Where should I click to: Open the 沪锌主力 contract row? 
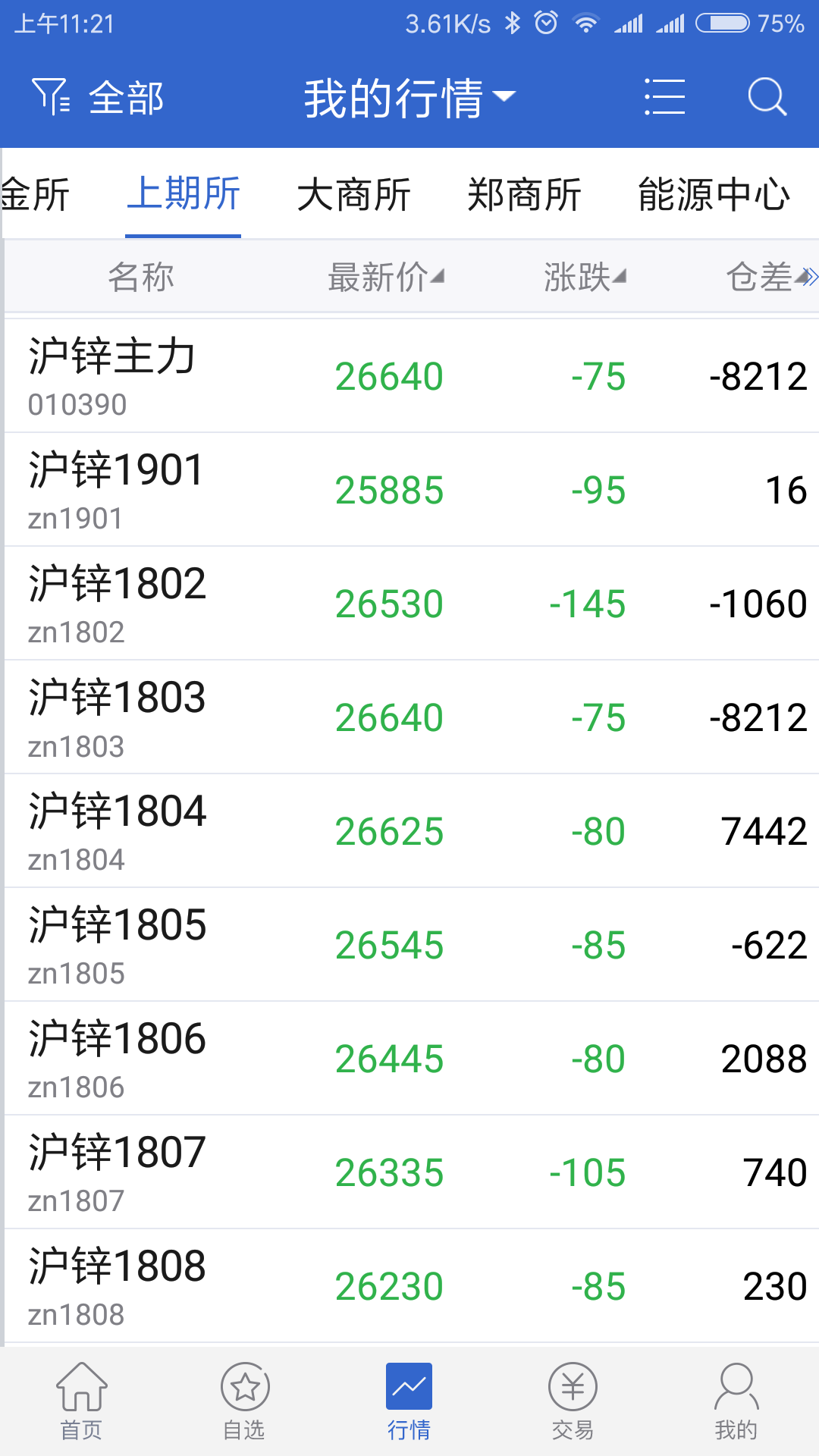(303, 374)
